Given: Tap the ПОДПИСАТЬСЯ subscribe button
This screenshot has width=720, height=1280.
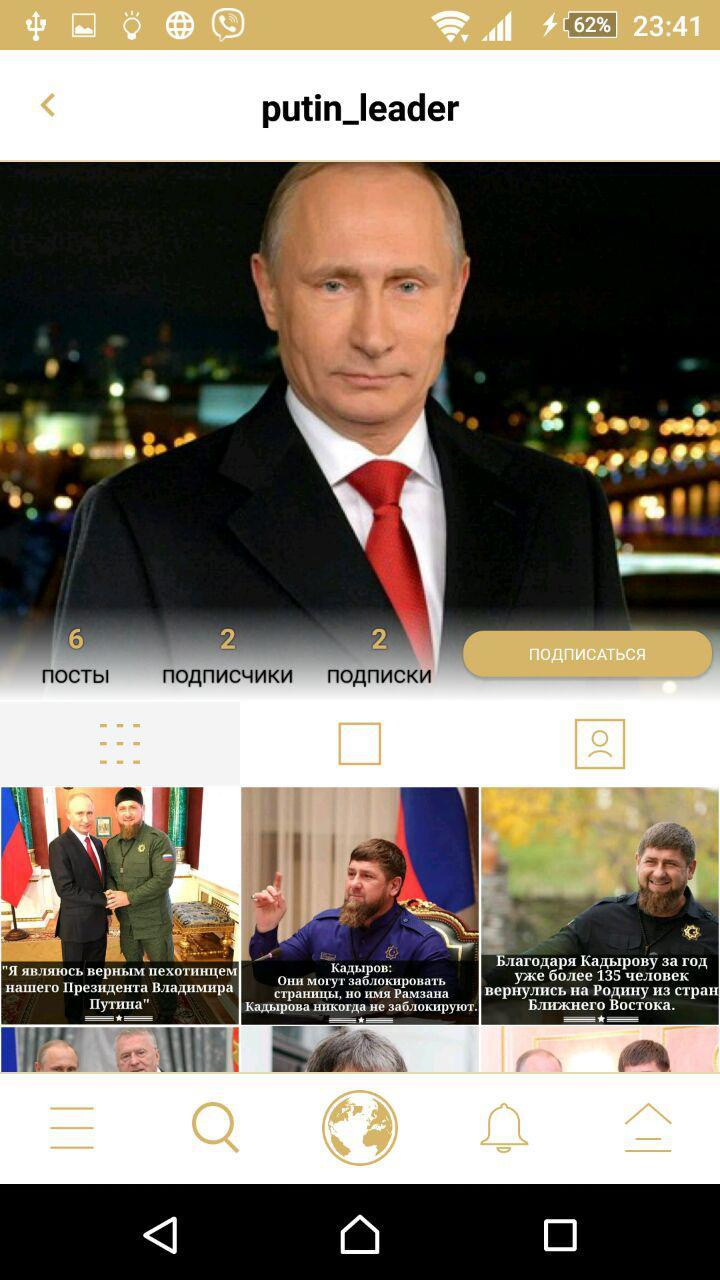Looking at the screenshot, I should 587,654.
